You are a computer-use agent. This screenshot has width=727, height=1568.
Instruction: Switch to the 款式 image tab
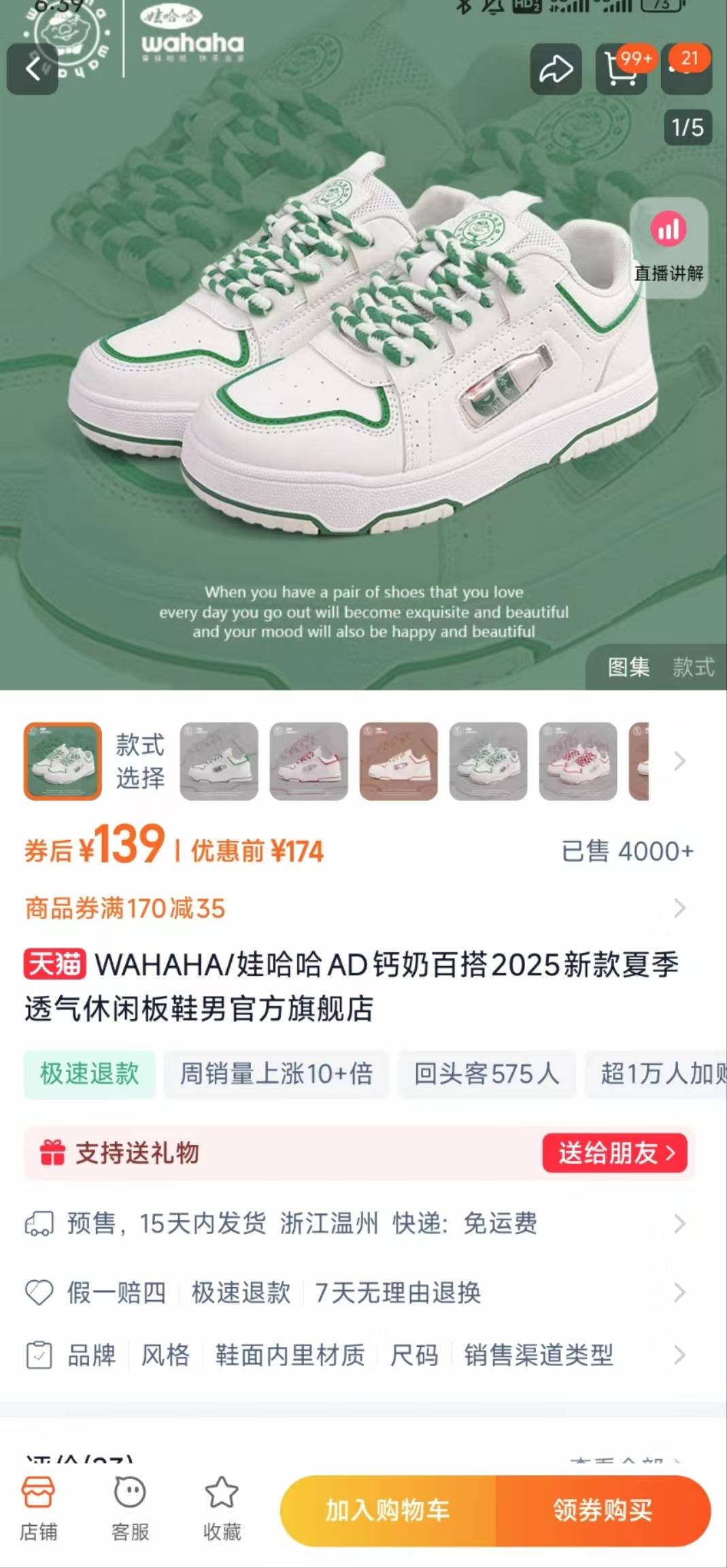[693, 667]
